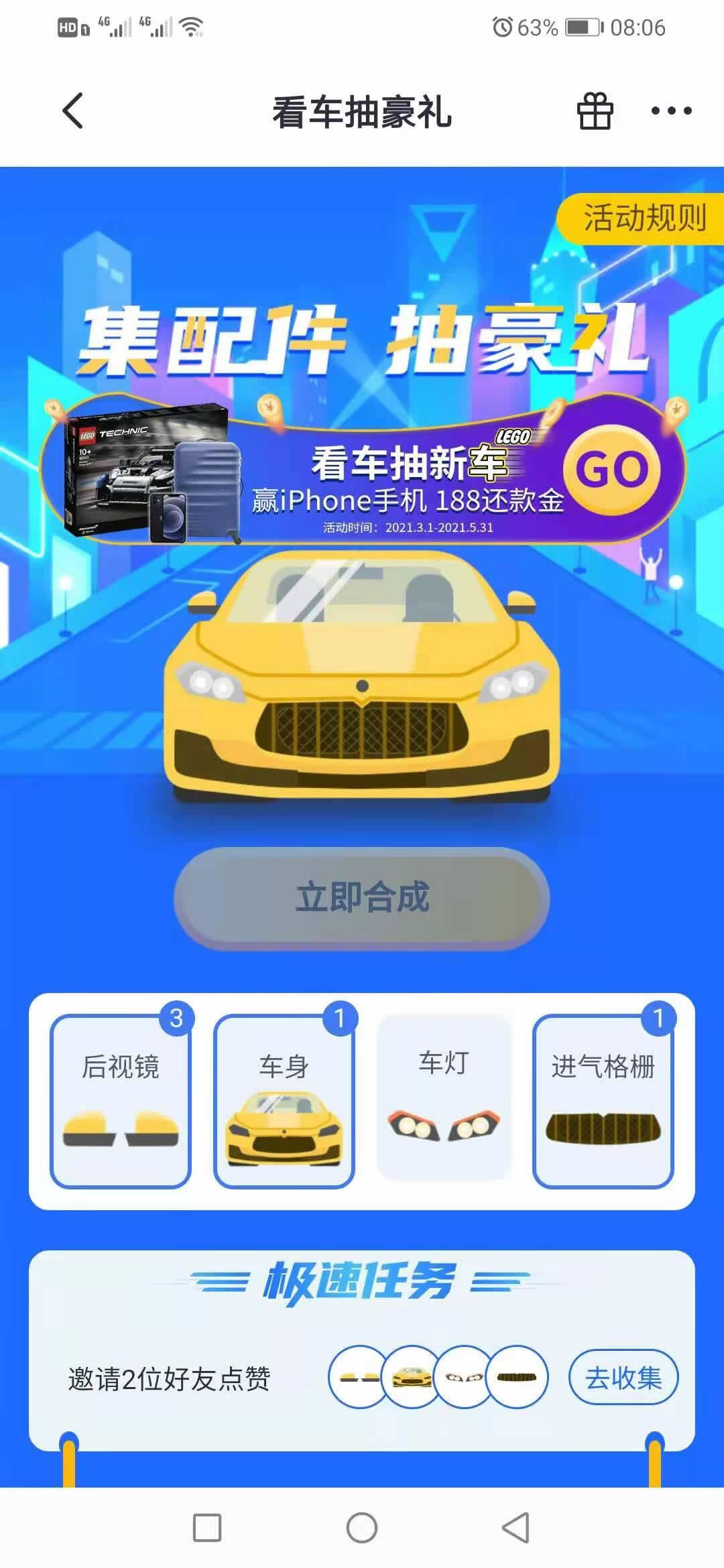Go to the system home screen
The image size is (724, 1568).
point(362,1528)
